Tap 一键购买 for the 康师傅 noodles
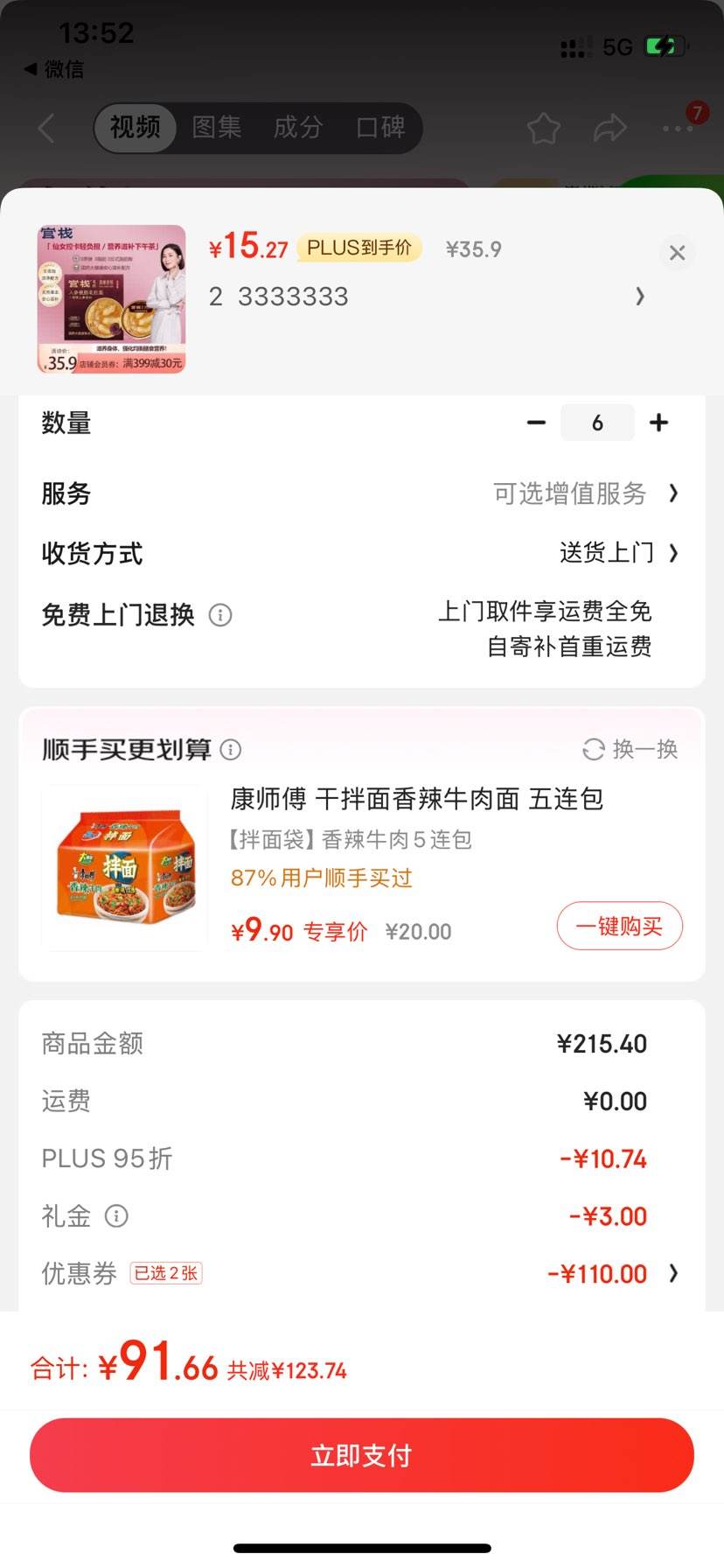Viewport: 724px width, 1568px height. tap(619, 926)
